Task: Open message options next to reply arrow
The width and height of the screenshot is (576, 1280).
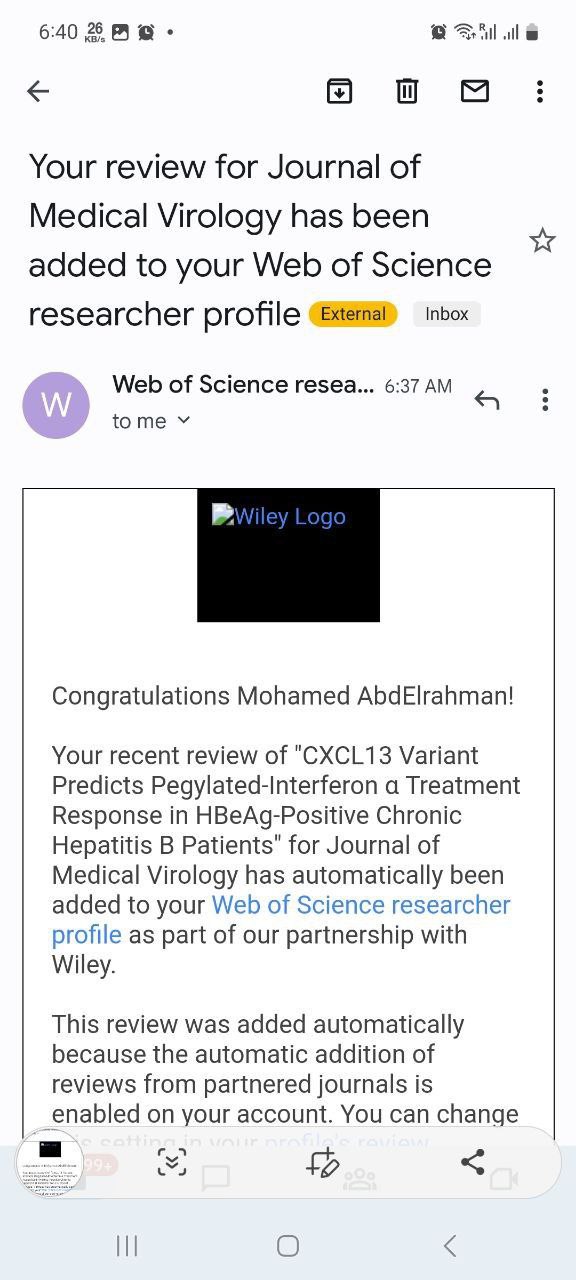Action: pos(545,401)
